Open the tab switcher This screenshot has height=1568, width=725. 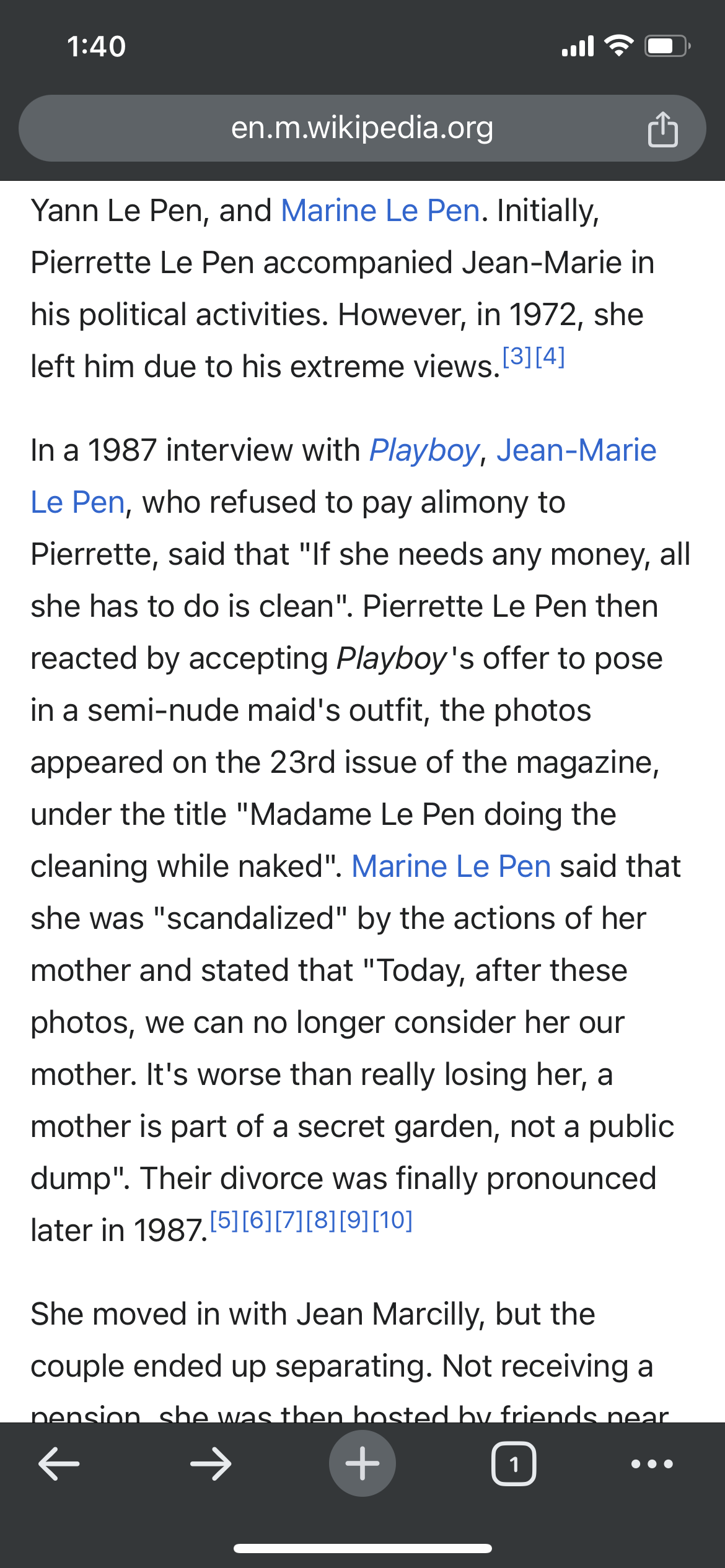pyautogui.click(x=514, y=1464)
